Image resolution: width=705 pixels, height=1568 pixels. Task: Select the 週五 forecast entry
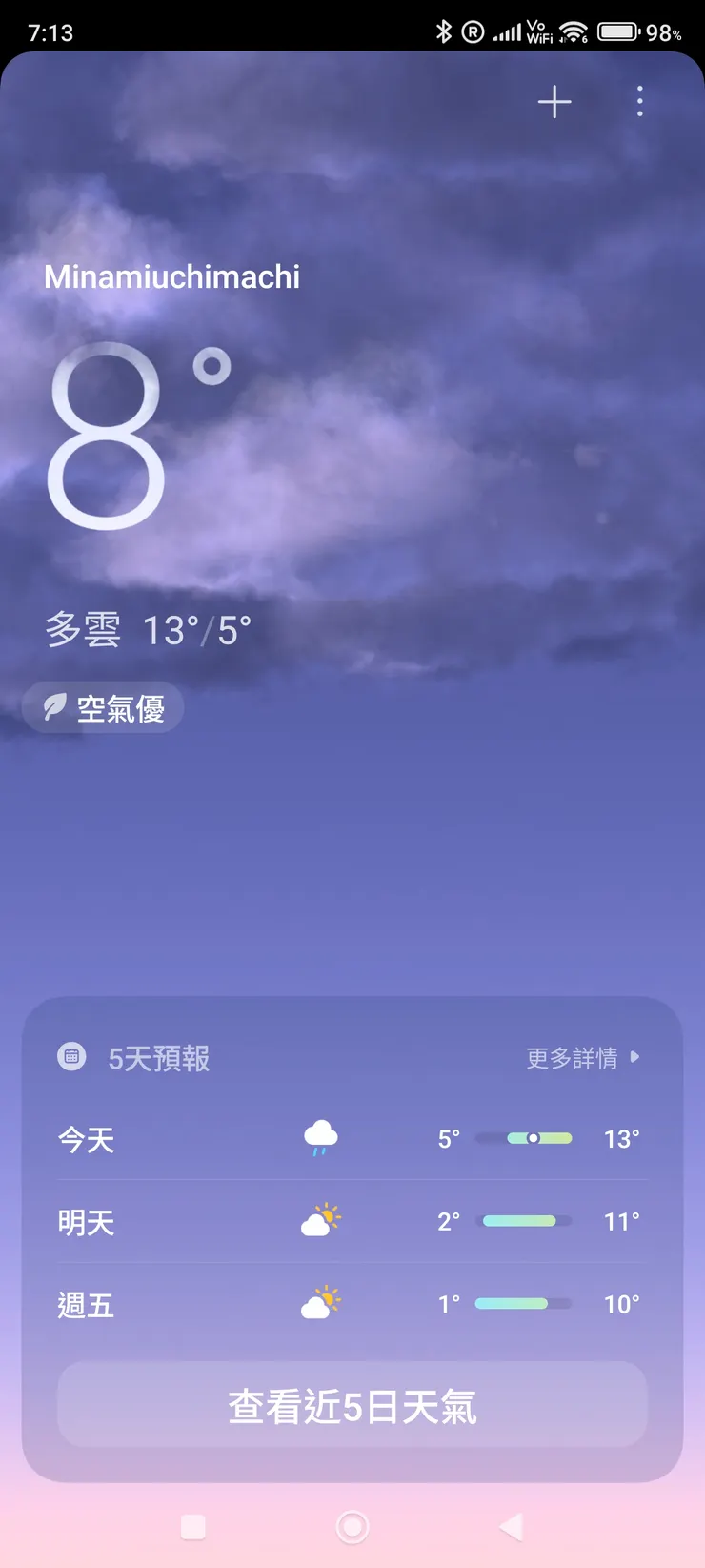352,1303
